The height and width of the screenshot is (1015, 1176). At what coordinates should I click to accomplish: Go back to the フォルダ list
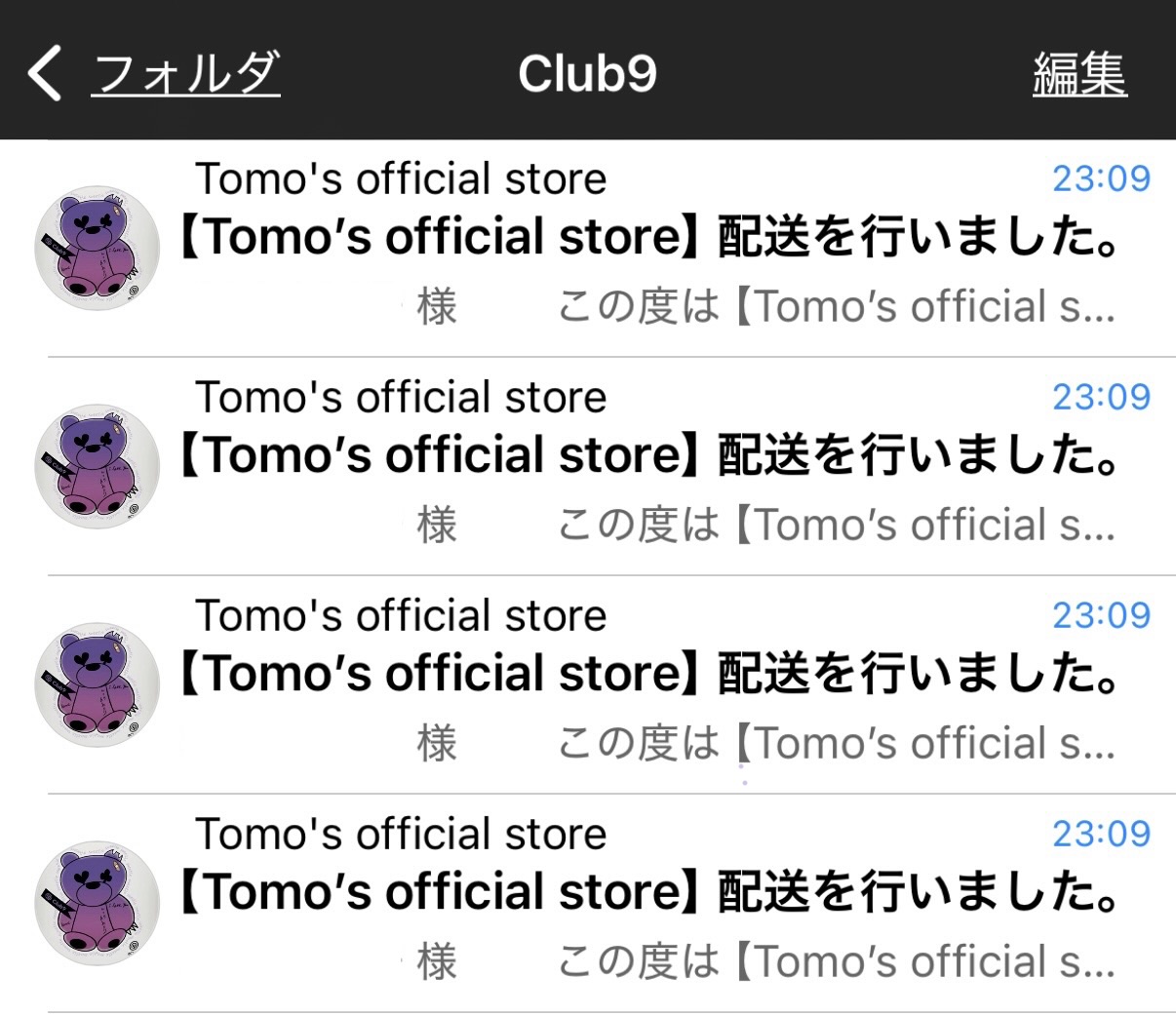click(156, 73)
